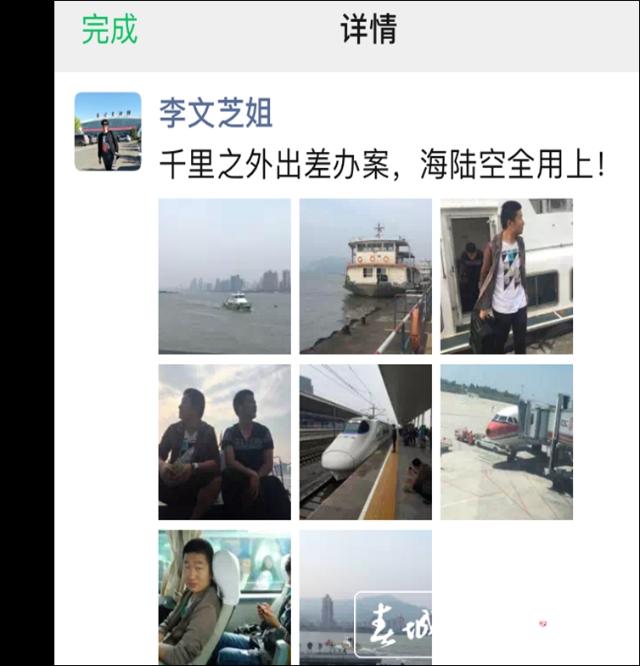This screenshot has height=666, width=640.
Task: Open 李文芝姐's profile avatar
Action: pyautogui.click(x=107, y=131)
